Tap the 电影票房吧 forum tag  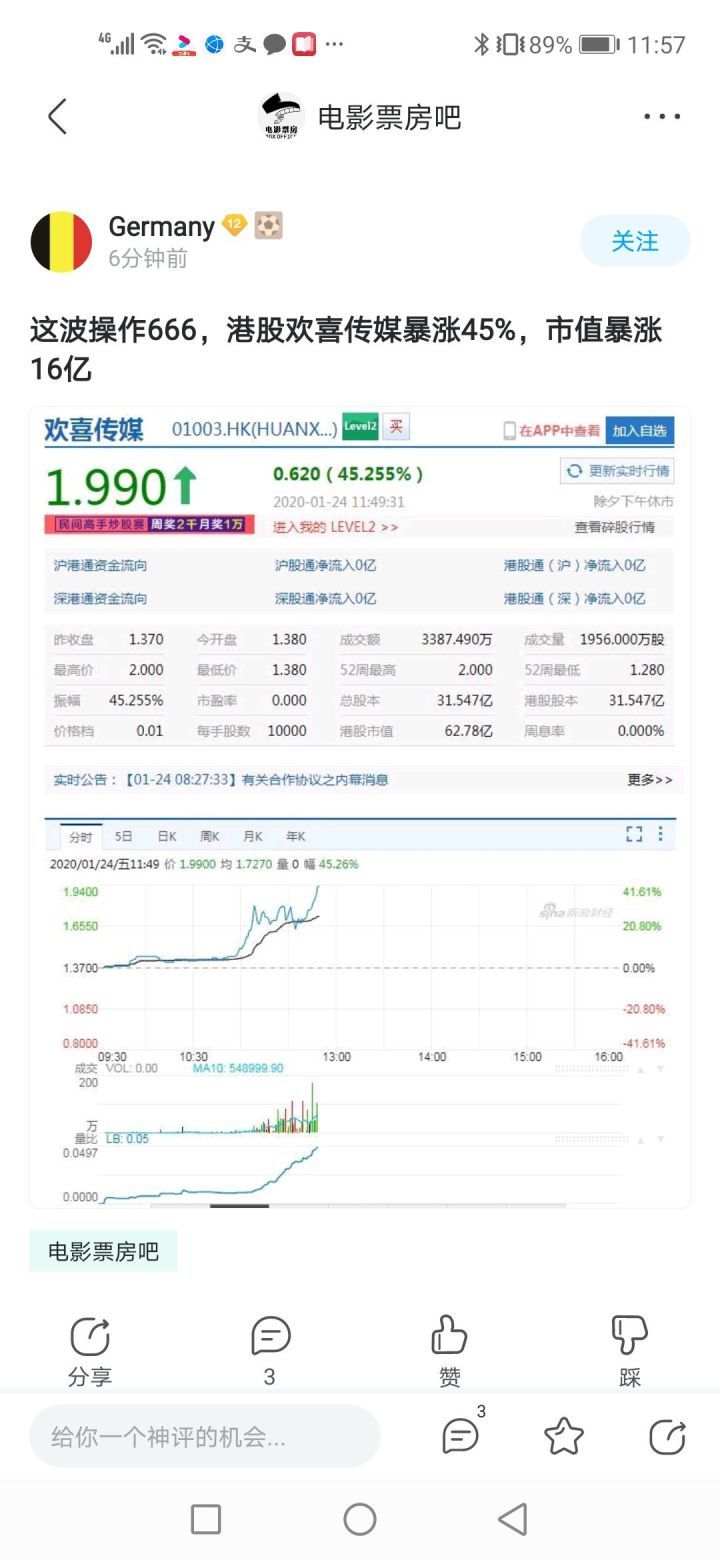[x=103, y=1251]
